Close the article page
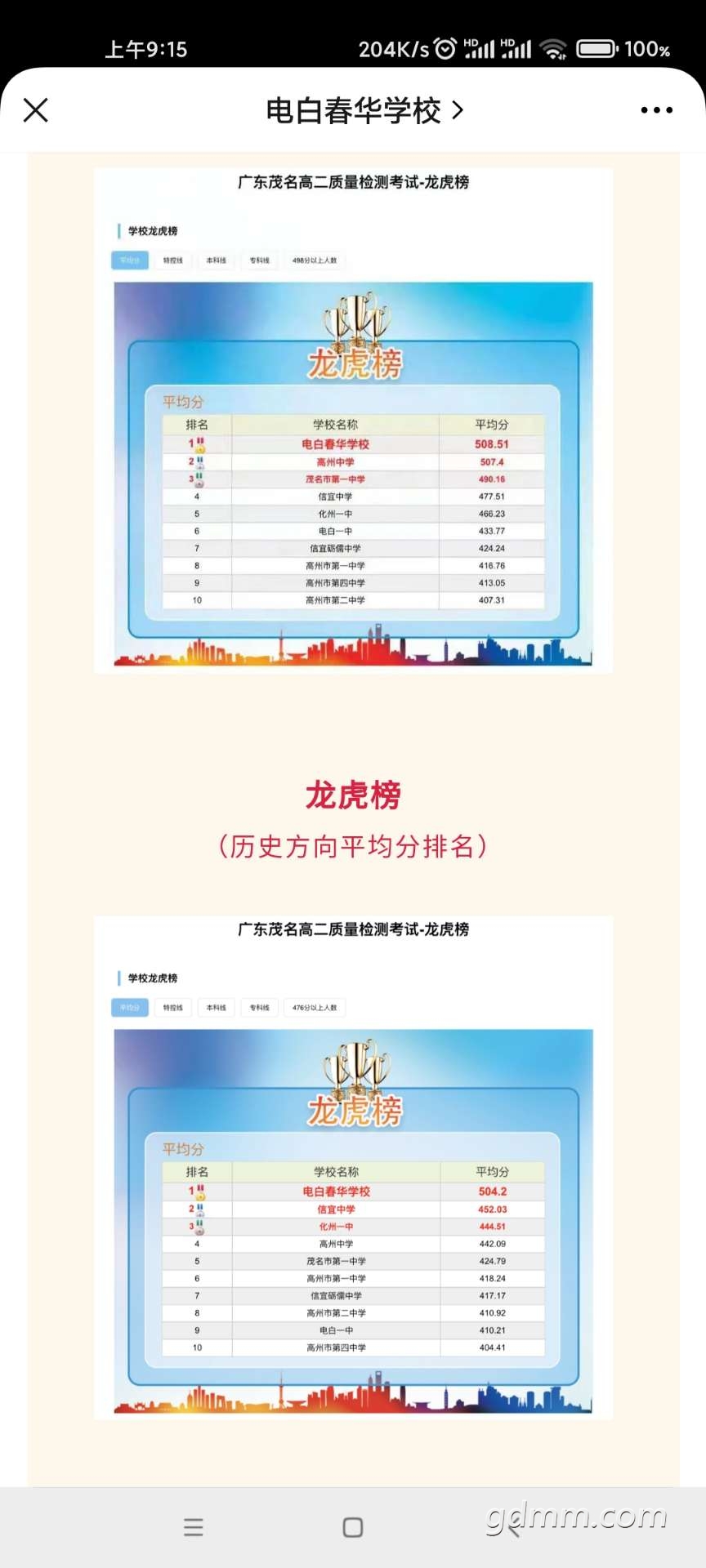 tap(36, 110)
